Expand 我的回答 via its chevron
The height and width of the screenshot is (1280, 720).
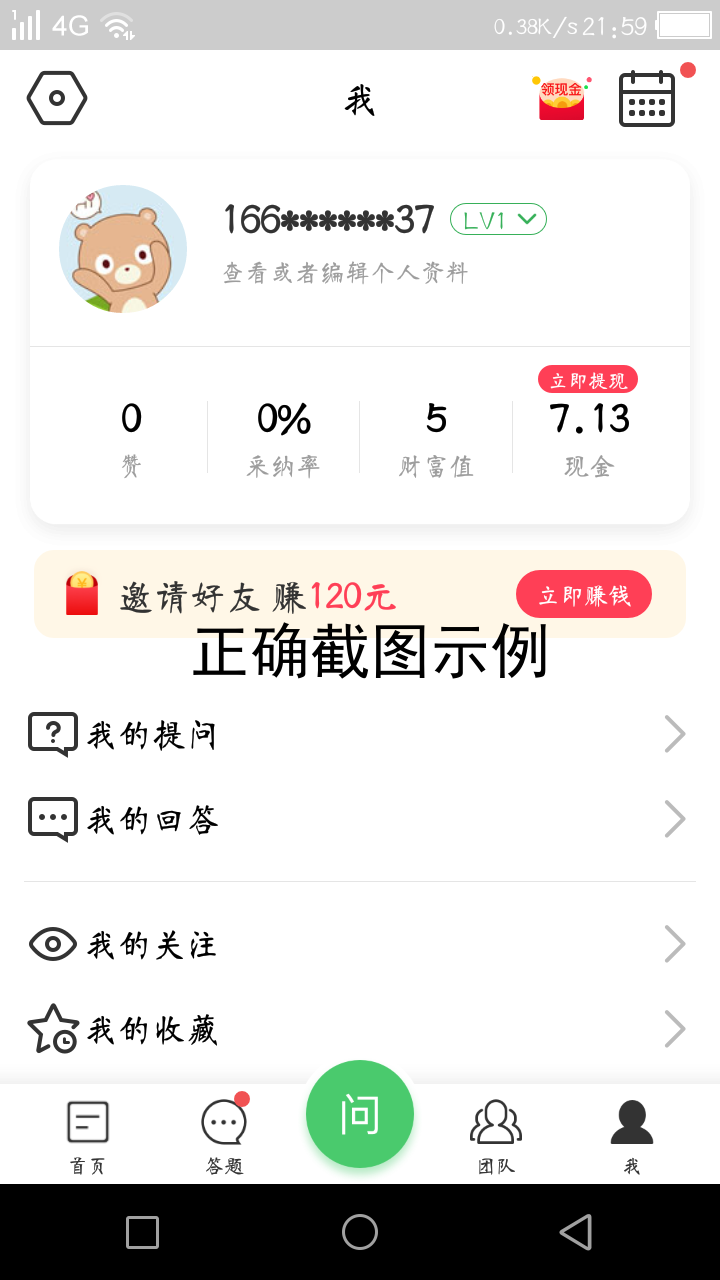click(676, 818)
